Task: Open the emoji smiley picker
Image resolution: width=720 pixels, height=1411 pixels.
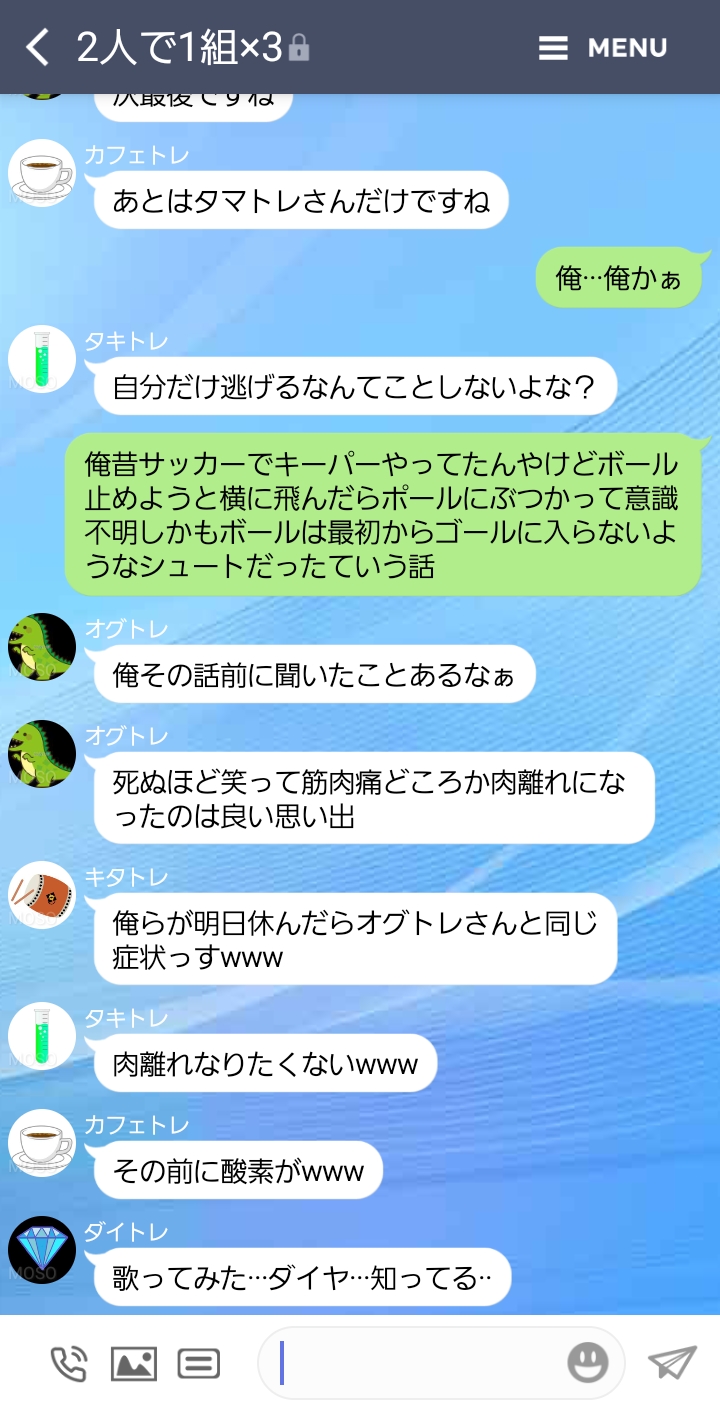Action: click(587, 1363)
